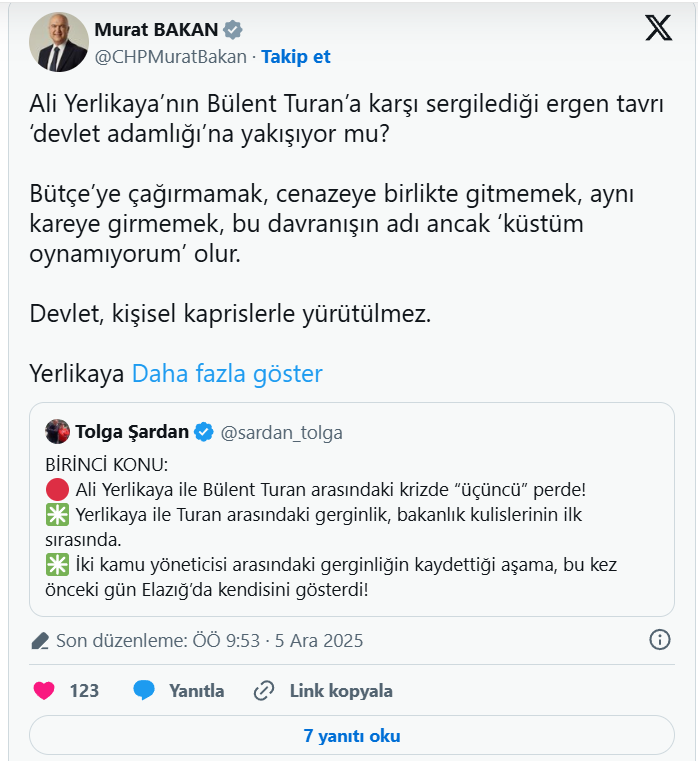Screen dimensions: 698x761
Task: Open the tweet info icon
Action: coord(660,640)
